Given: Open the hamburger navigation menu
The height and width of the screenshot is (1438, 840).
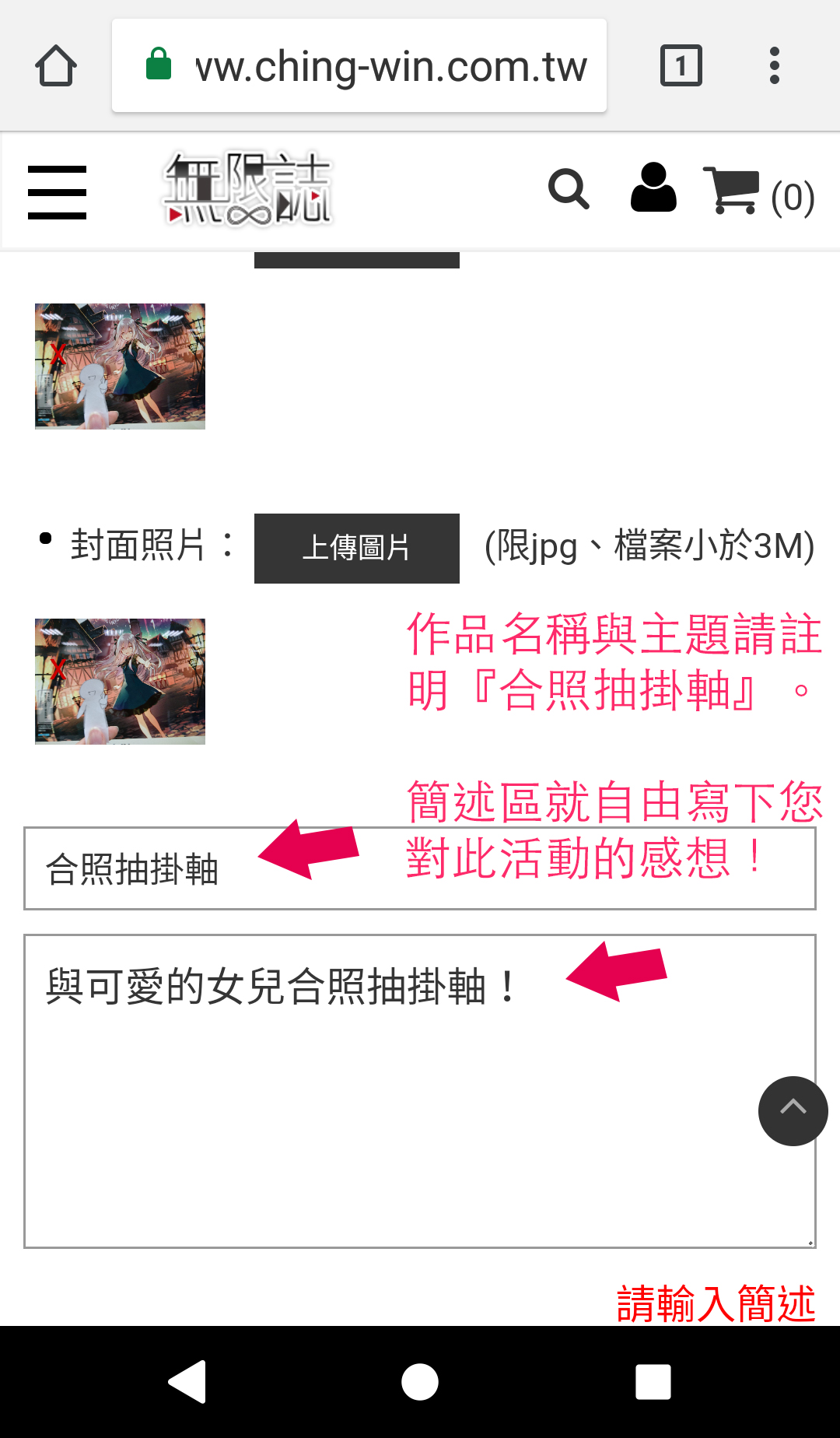Looking at the screenshot, I should [57, 192].
